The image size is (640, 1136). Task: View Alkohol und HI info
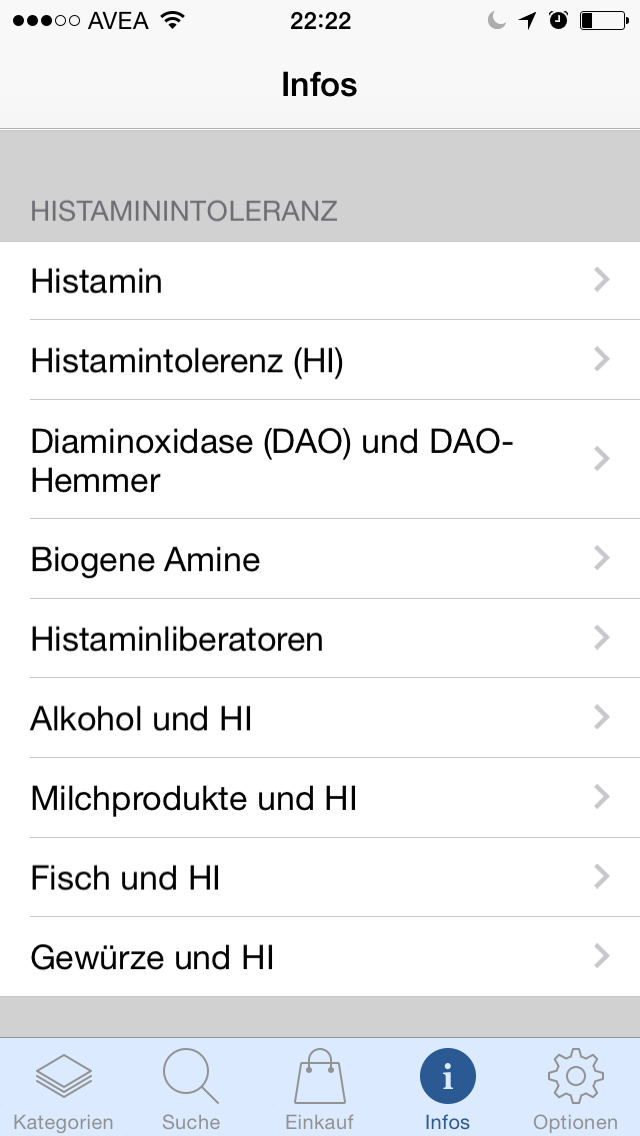(x=320, y=719)
